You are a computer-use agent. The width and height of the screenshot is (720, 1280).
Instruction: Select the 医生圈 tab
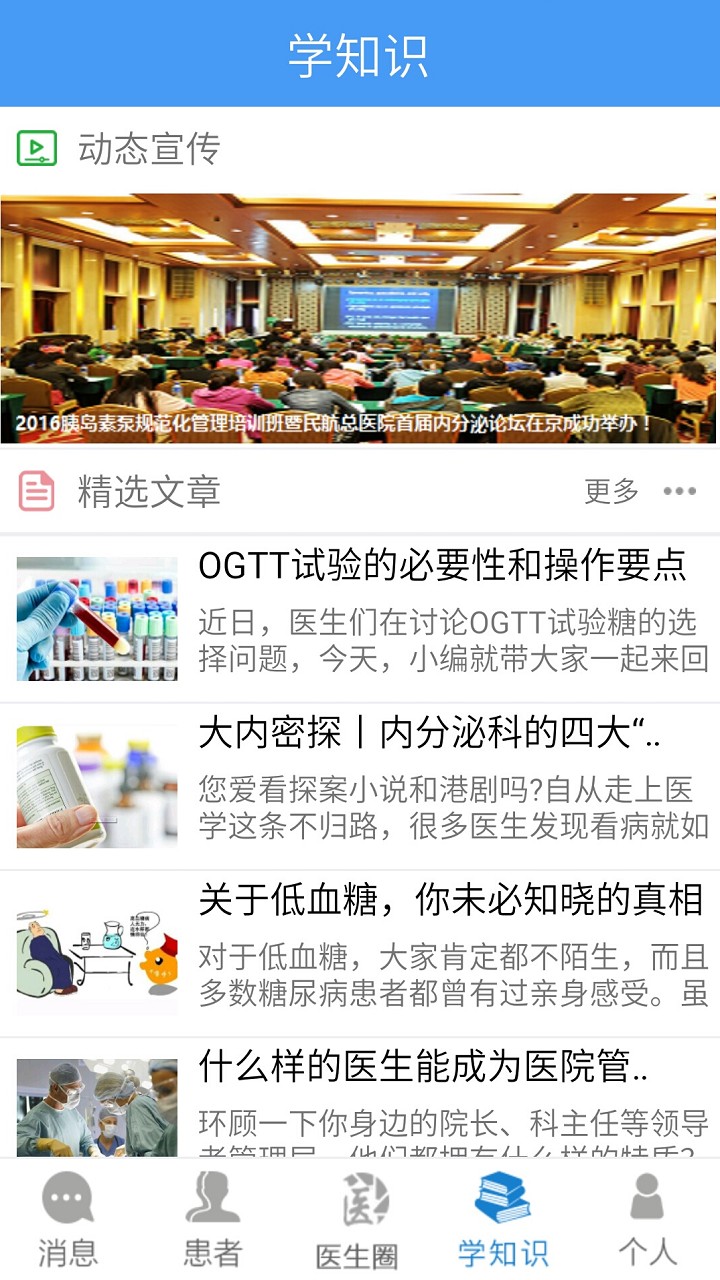click(357, 1220)
